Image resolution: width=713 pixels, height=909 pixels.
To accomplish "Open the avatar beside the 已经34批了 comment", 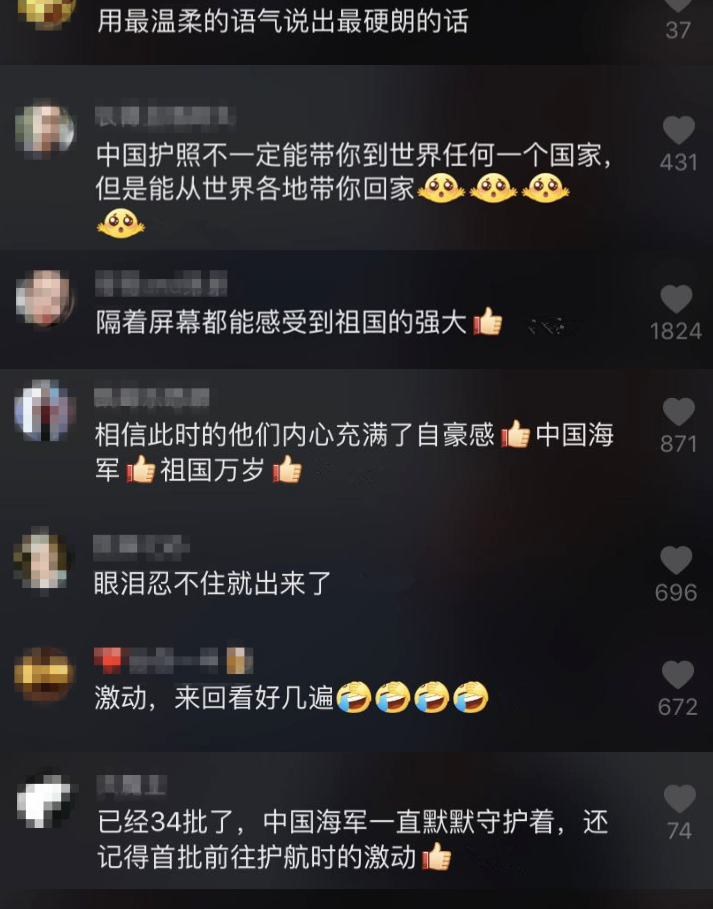I will point(45,801).
